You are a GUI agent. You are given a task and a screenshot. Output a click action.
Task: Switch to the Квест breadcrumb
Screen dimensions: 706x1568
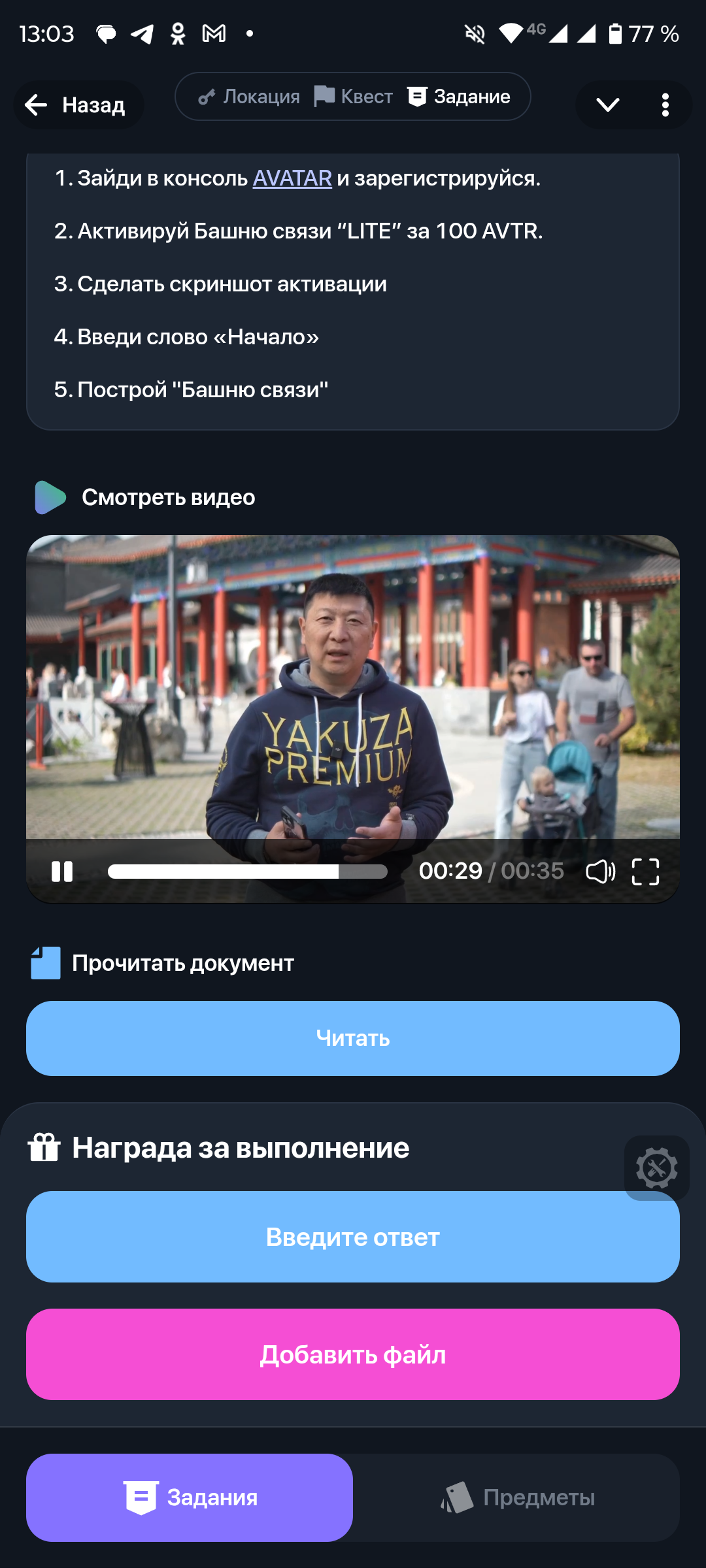(354, 97)
